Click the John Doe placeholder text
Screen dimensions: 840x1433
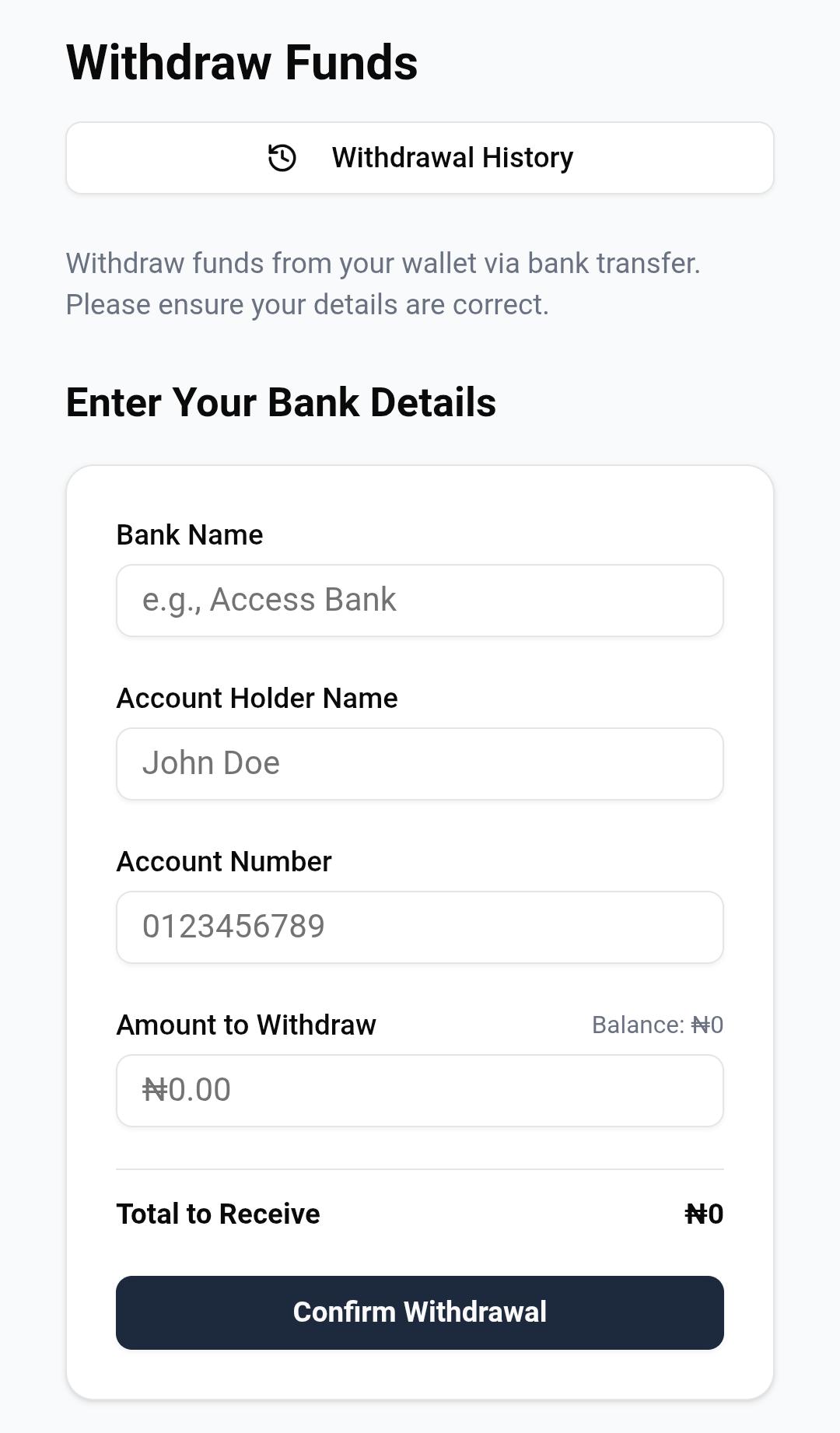(212, 762)
